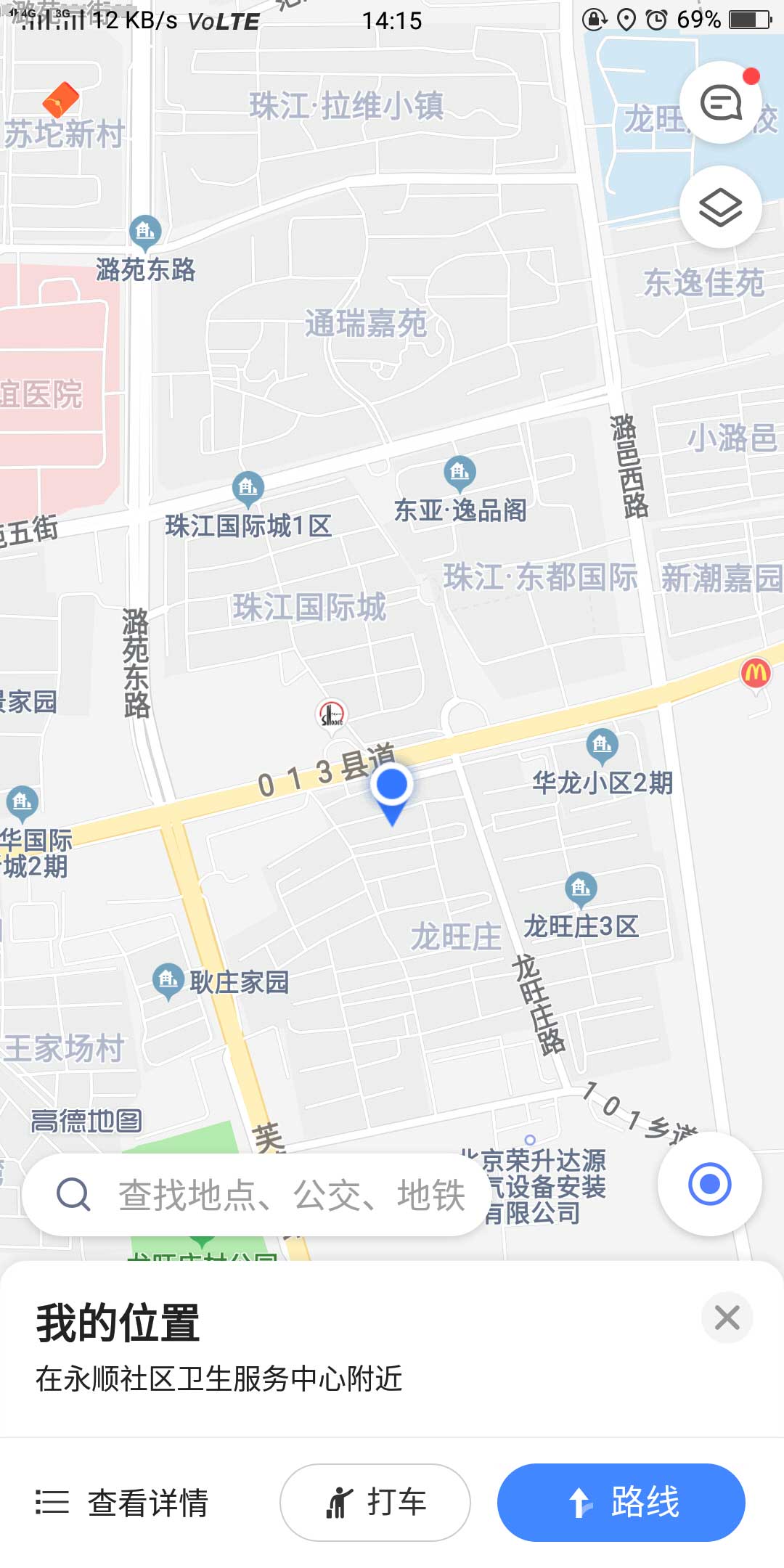
Task: Start 路线 route planning
Action: 621,1502
